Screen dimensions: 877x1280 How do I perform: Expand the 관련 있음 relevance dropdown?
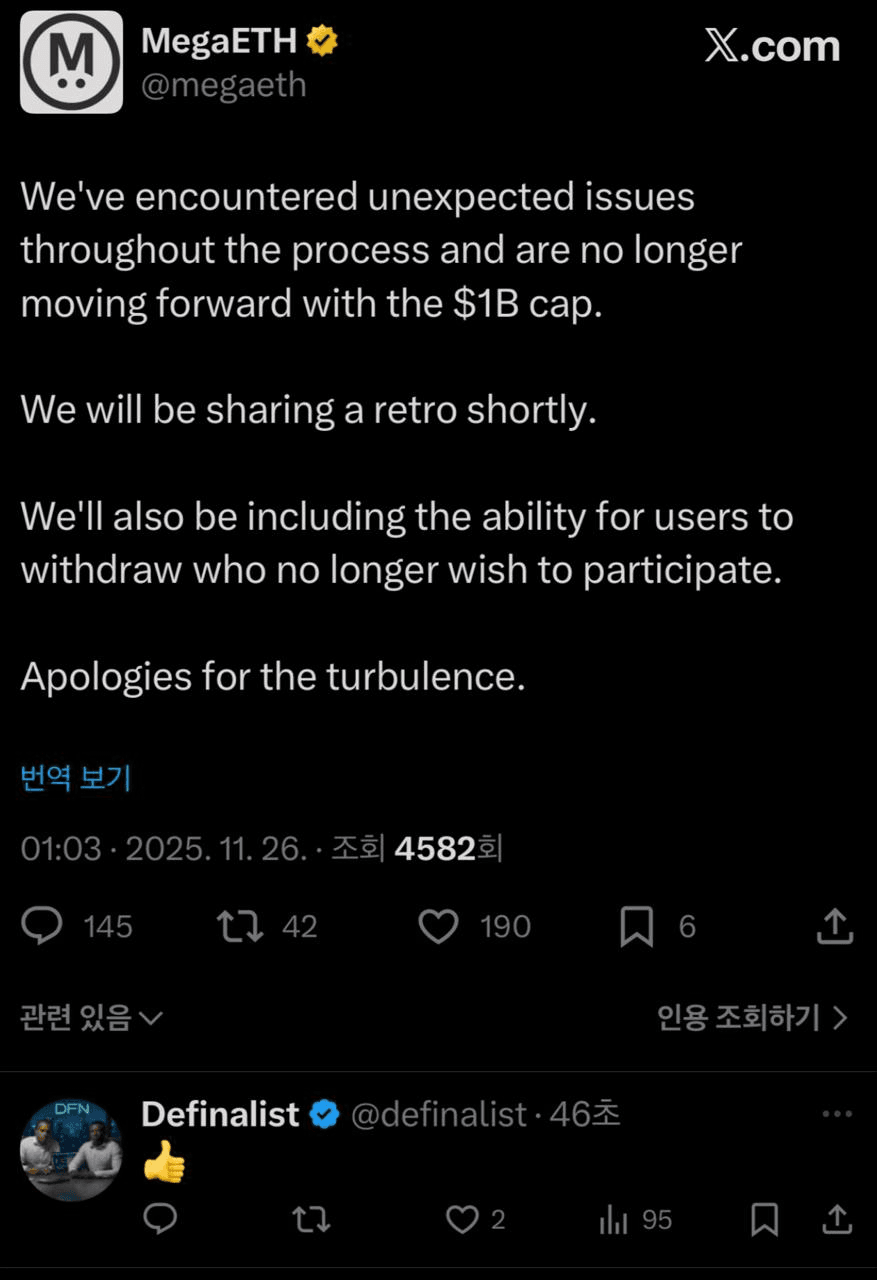pyautogui.click(x=90, y=1017)
